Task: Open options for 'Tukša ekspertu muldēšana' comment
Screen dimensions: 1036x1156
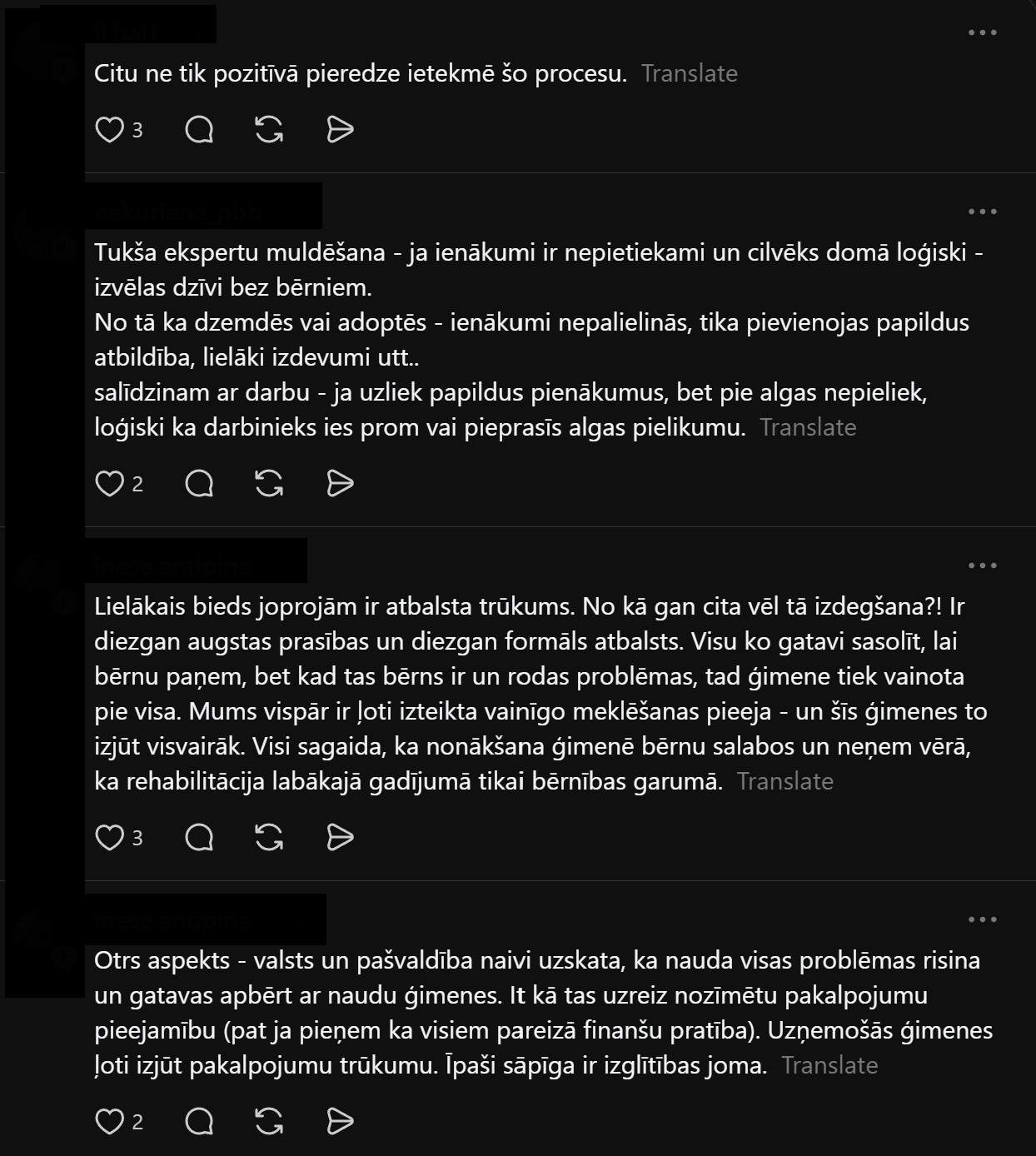Action: point(983,212)
